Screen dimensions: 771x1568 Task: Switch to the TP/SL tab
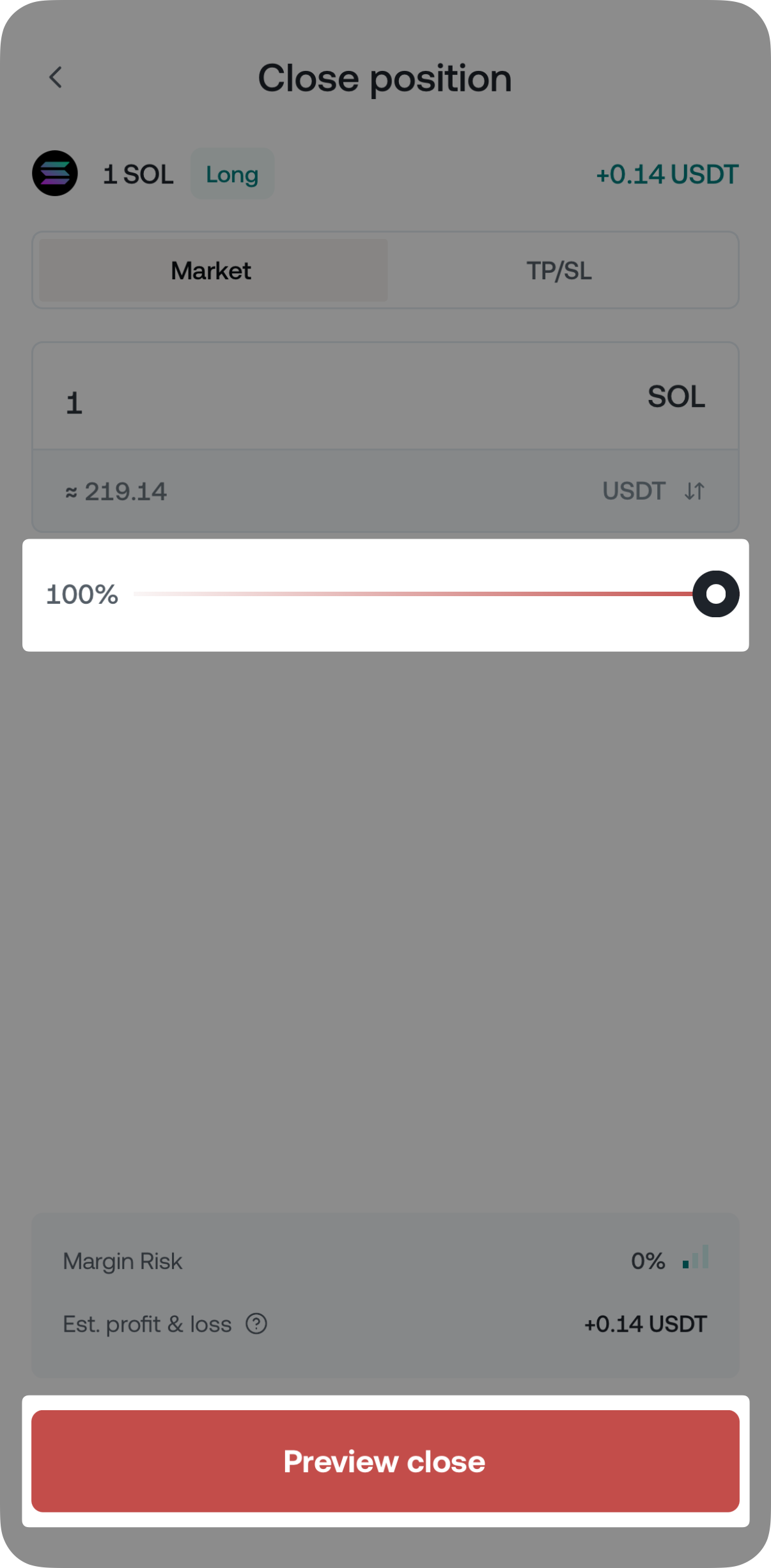[559, 271]
